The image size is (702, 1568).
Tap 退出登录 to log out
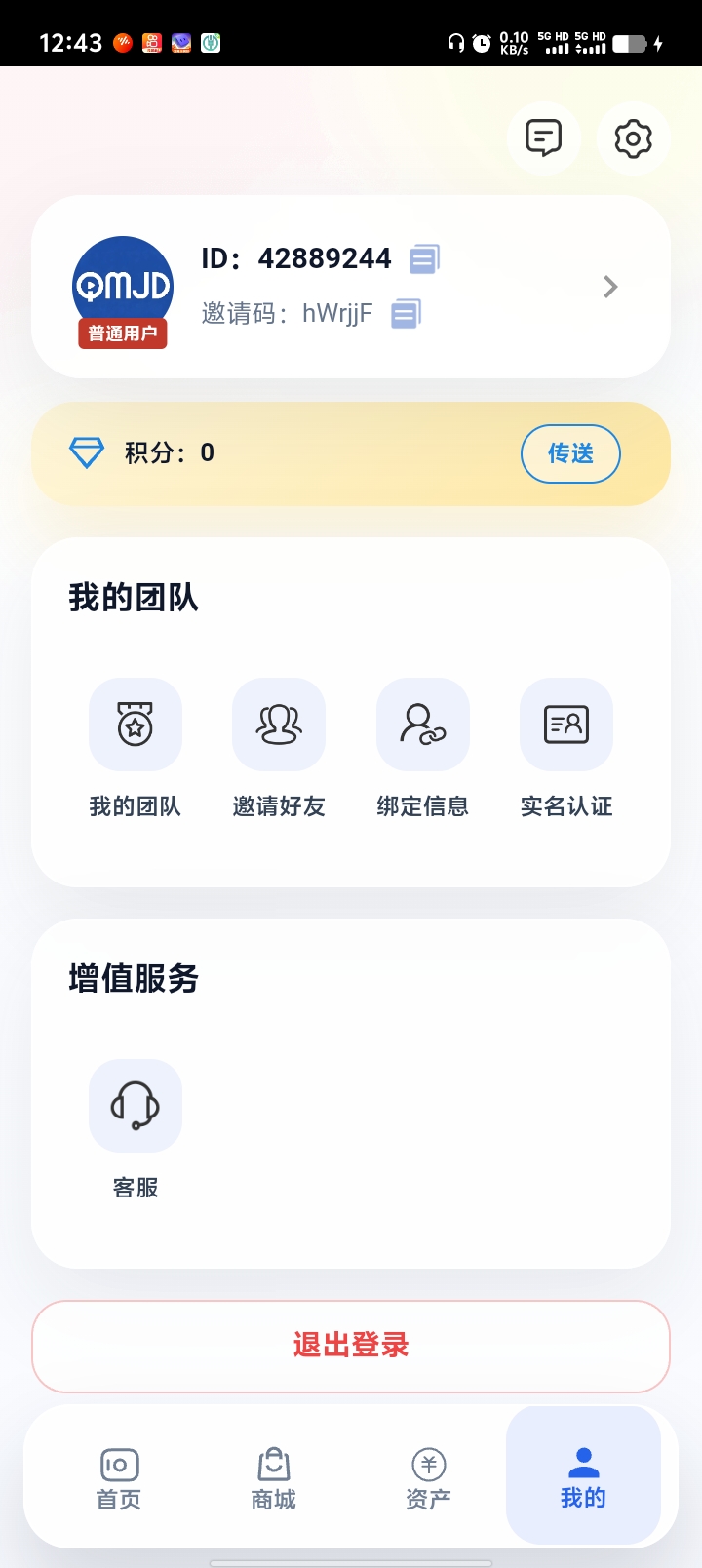351,1346
